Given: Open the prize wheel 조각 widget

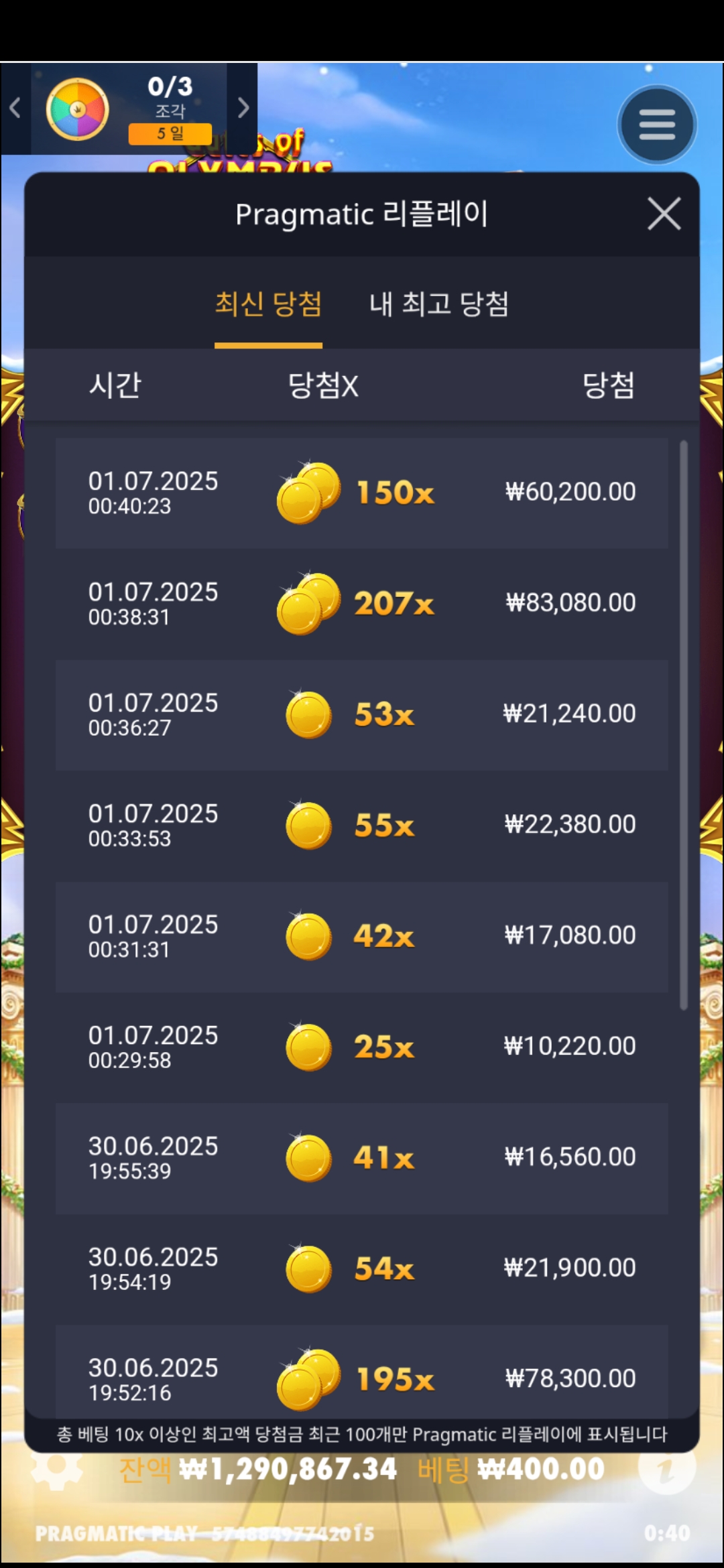Looking at the screenshot, I should coord(127,109).
